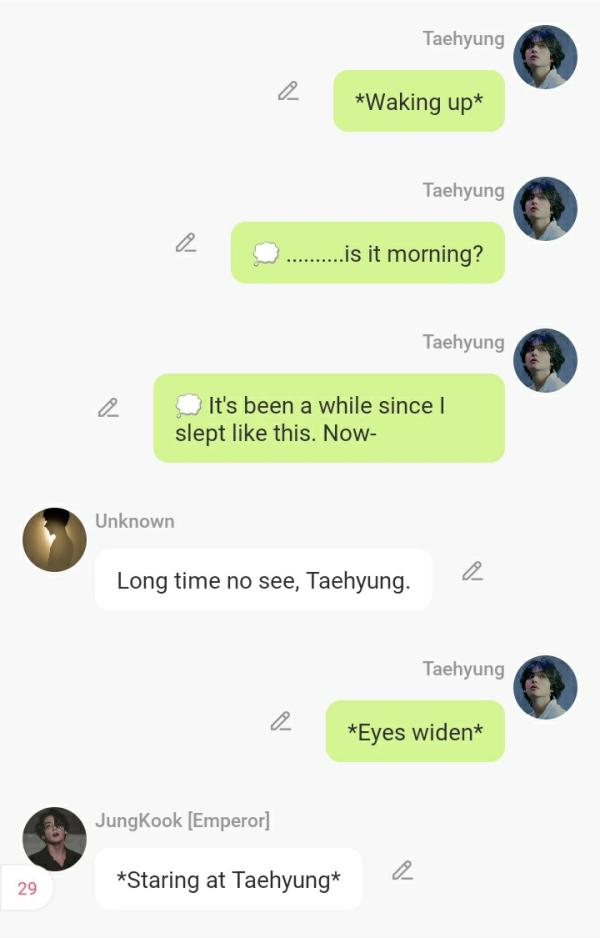Open the Unknown character's avatar

(x=54, y=540)
